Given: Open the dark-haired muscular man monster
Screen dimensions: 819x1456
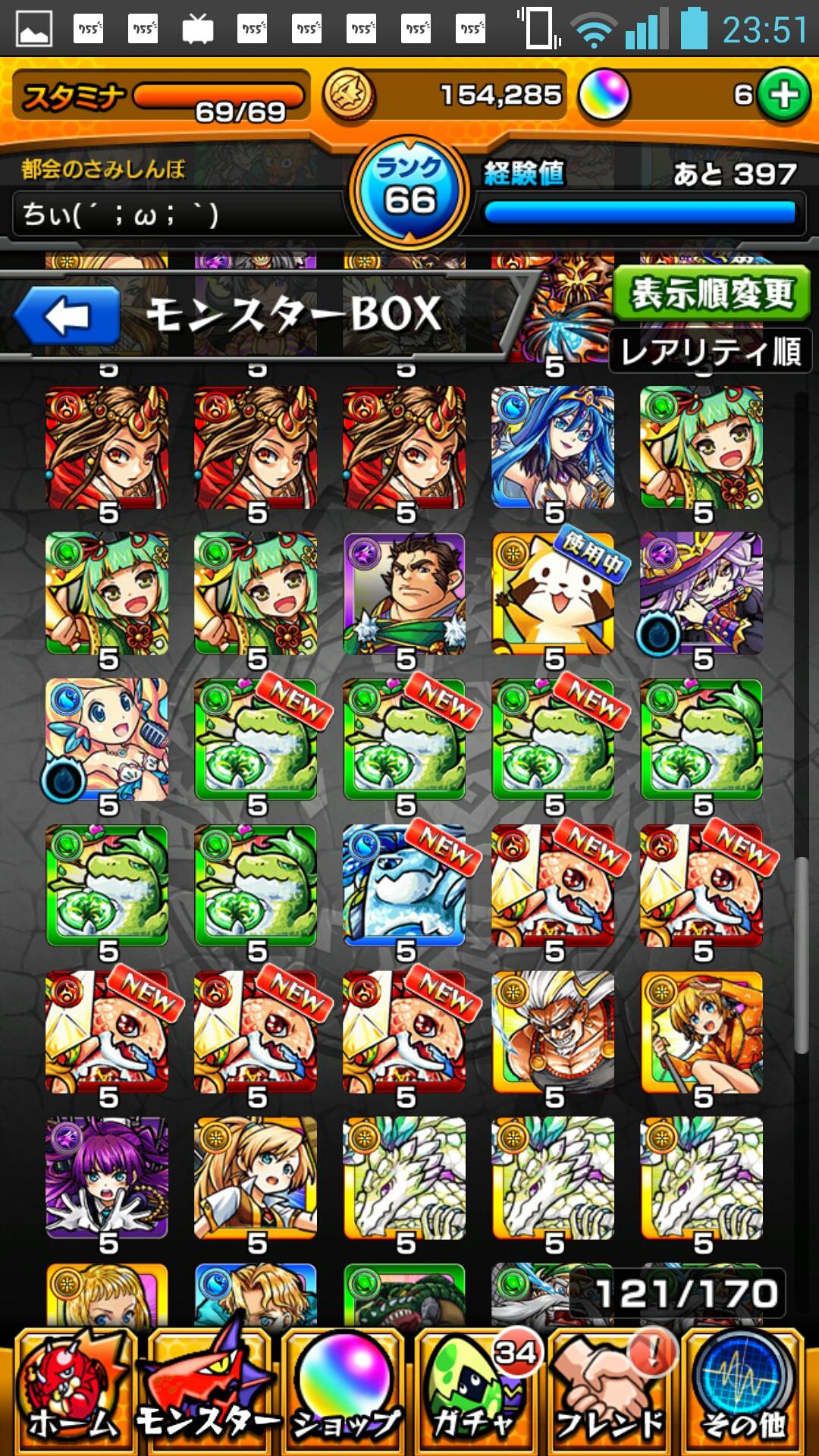Looking at the screenshot, I should (x=405, y=594).
